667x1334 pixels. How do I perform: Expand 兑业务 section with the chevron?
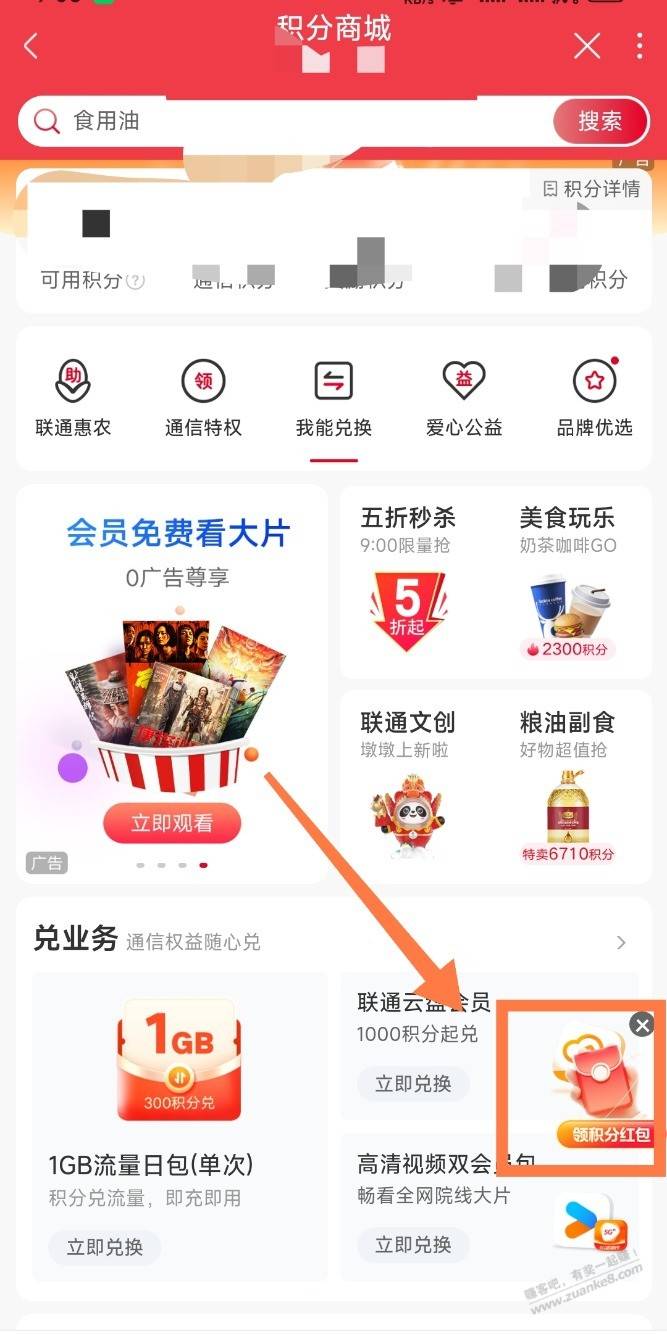(x=621, y=942)
